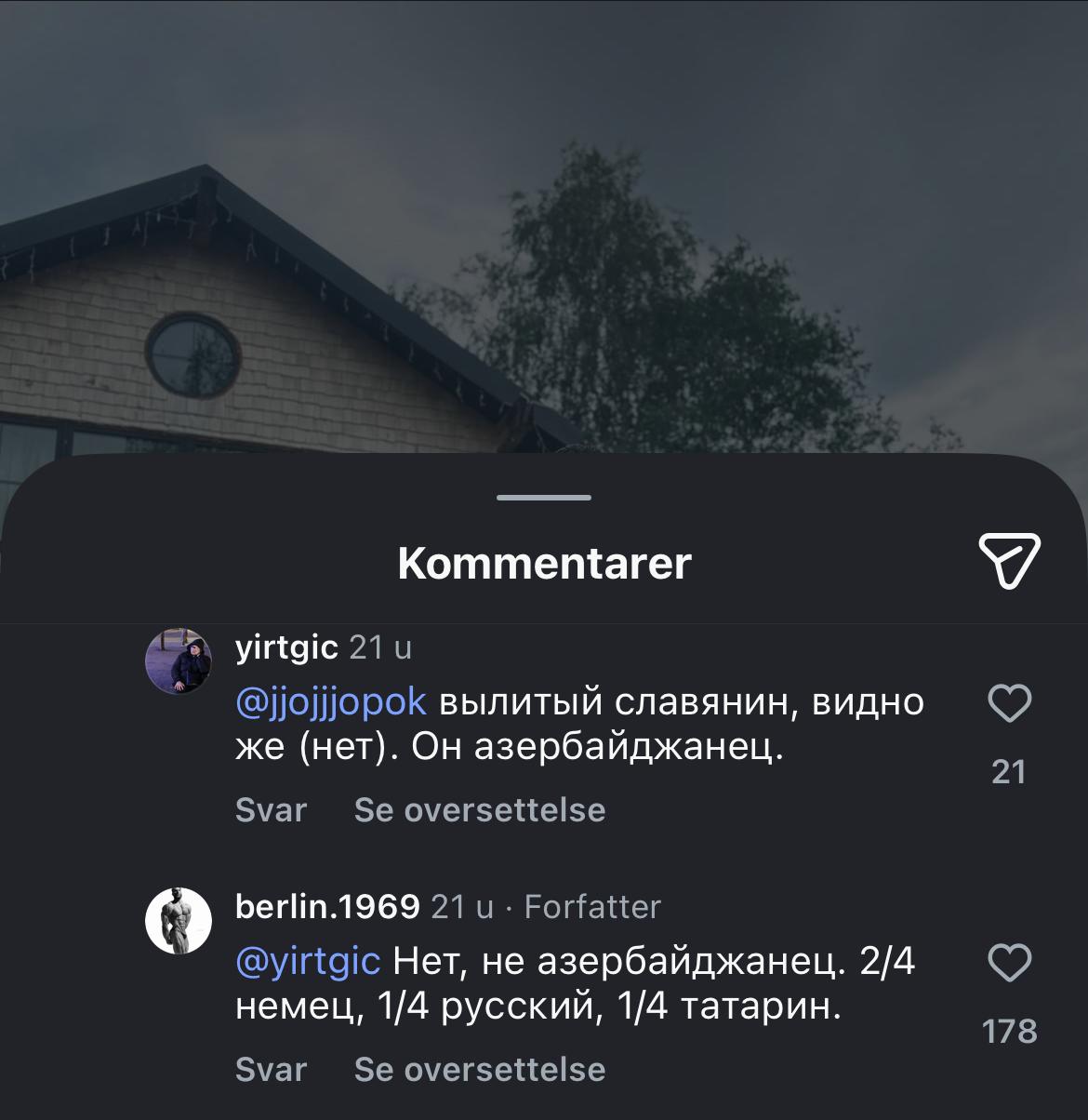Like berlin.1969's comment

point(1009,963)
